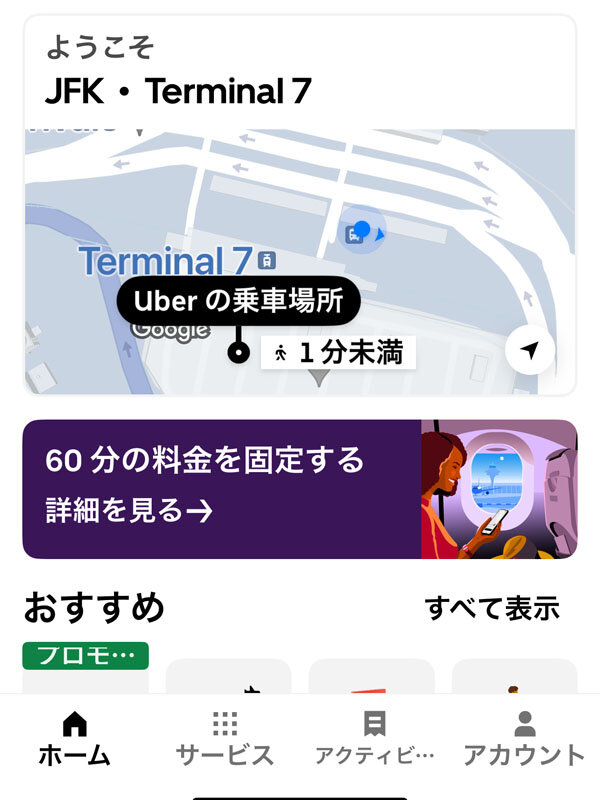This screenshot has height=800, width=600.
Task: Tap the map recenter location arrow
Action: 530,350
